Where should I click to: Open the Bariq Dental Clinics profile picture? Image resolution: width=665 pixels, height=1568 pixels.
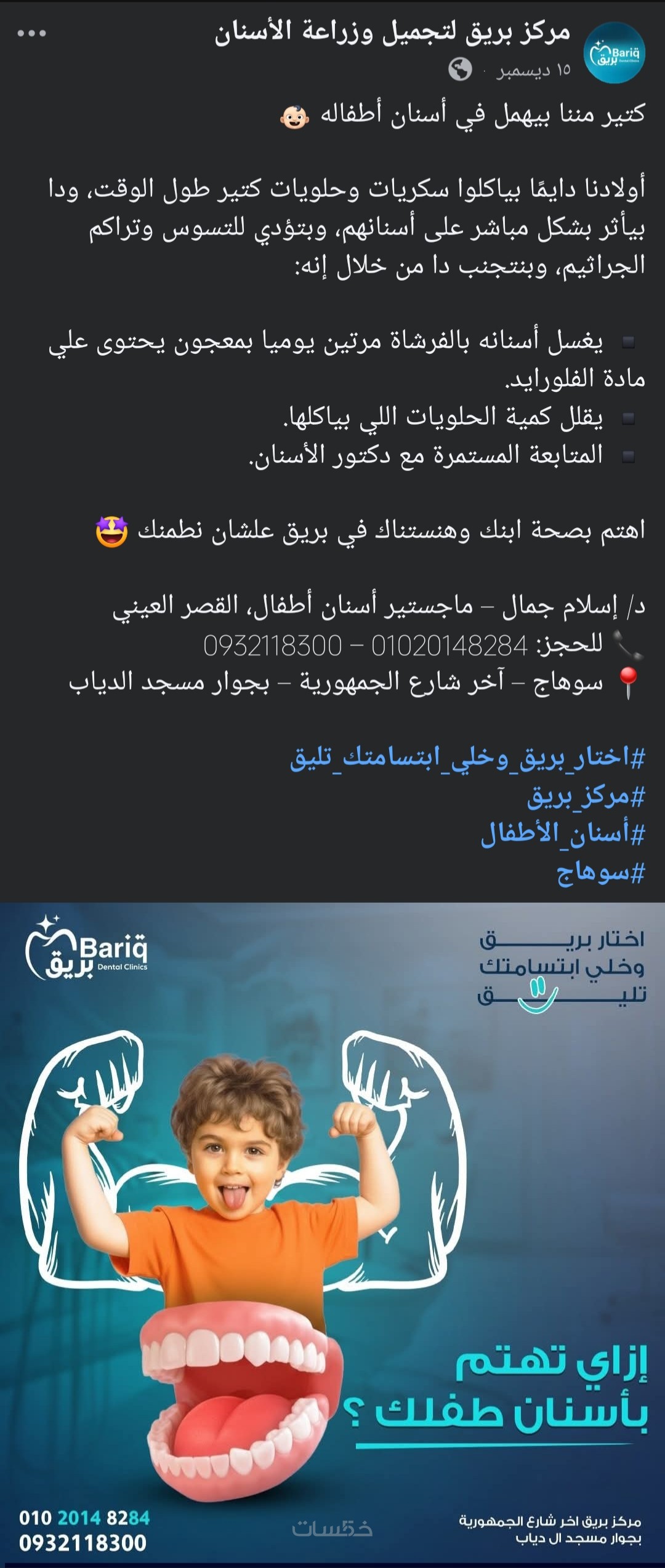pyautogui.click(x=614, y=53)
